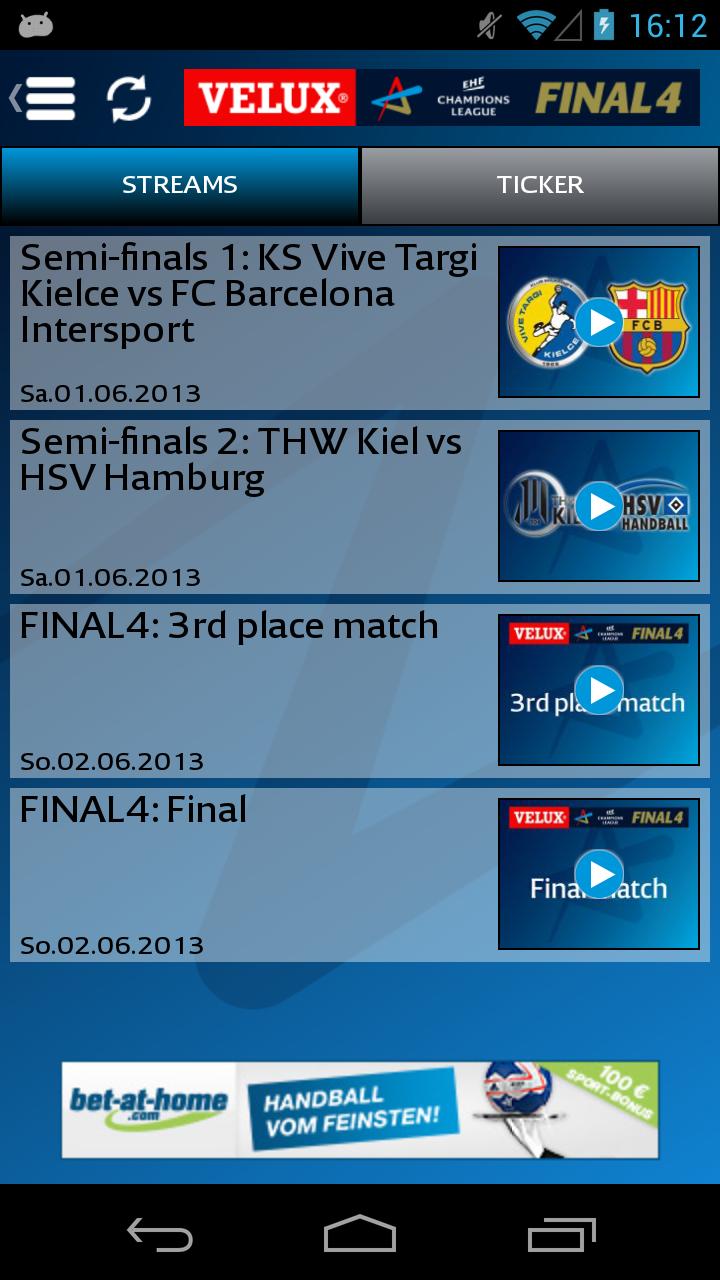
Task: Switch to the Ticker tab
Action: tap(540, 185)
